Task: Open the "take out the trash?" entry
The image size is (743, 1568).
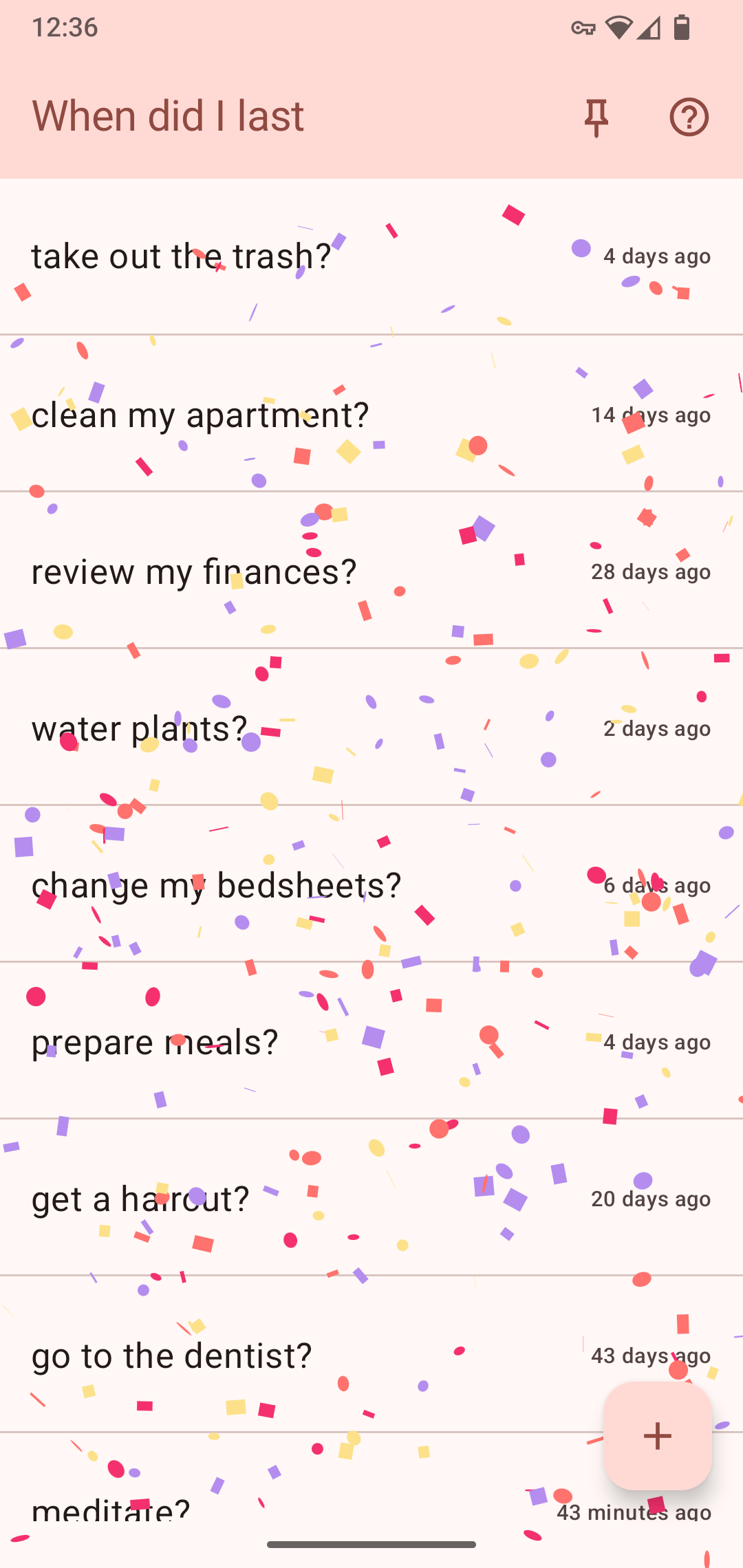Action: click(x=182, y=257)
